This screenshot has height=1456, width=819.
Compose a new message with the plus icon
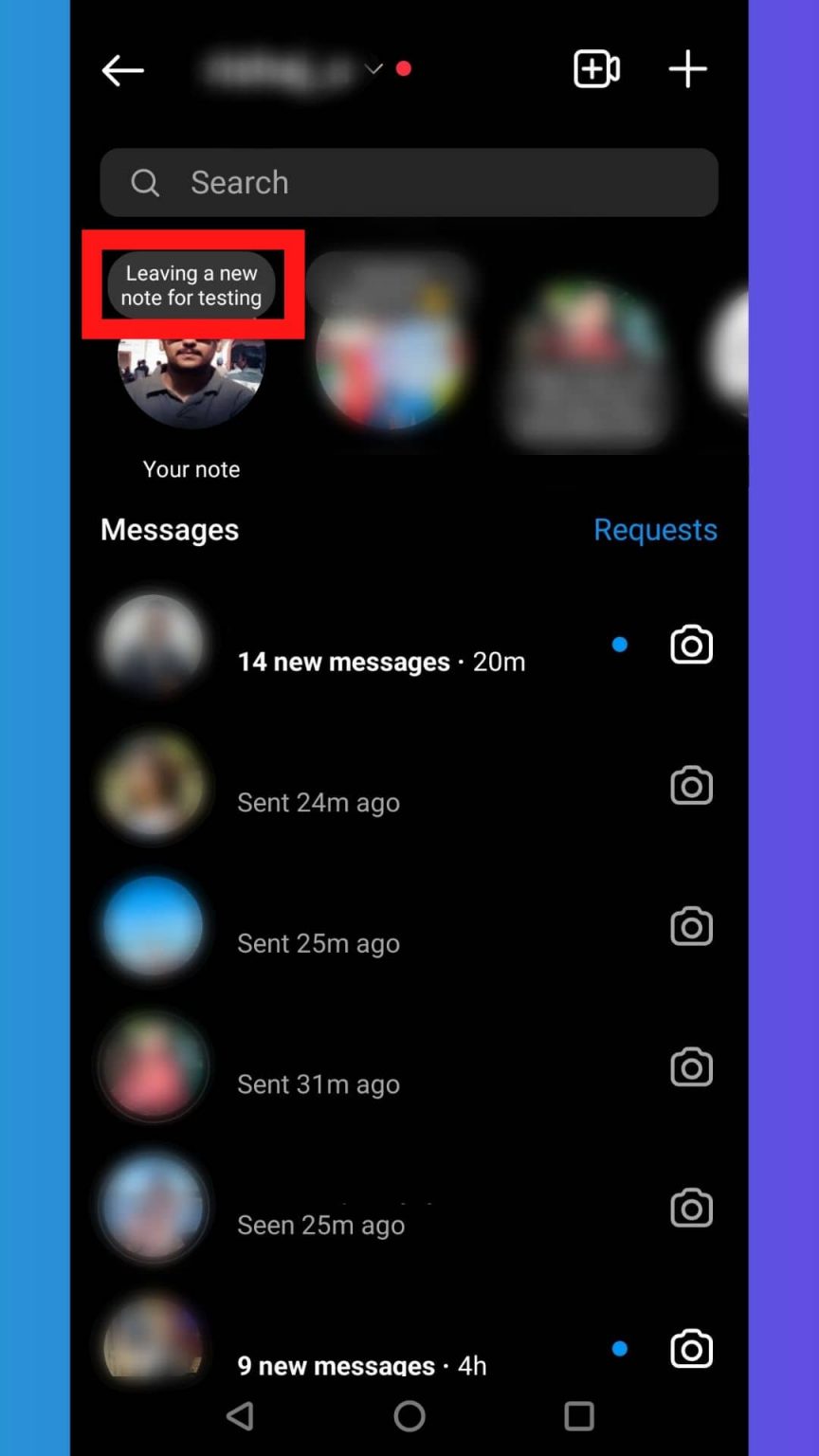click(x=688, y=68)
